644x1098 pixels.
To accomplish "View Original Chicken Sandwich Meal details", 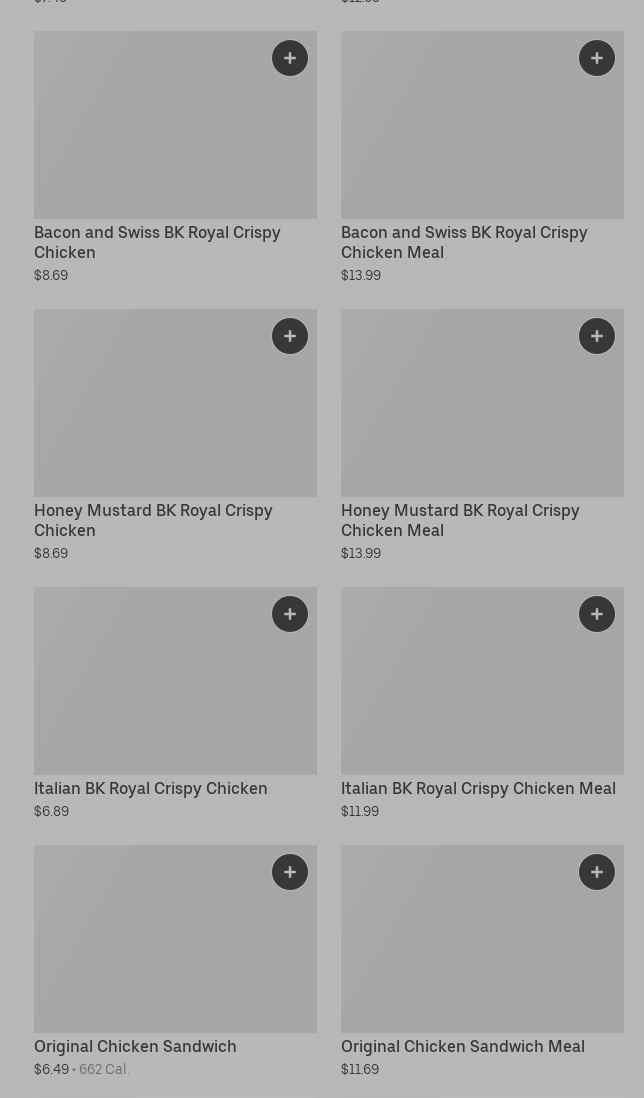I will click(x=482, y=961).
